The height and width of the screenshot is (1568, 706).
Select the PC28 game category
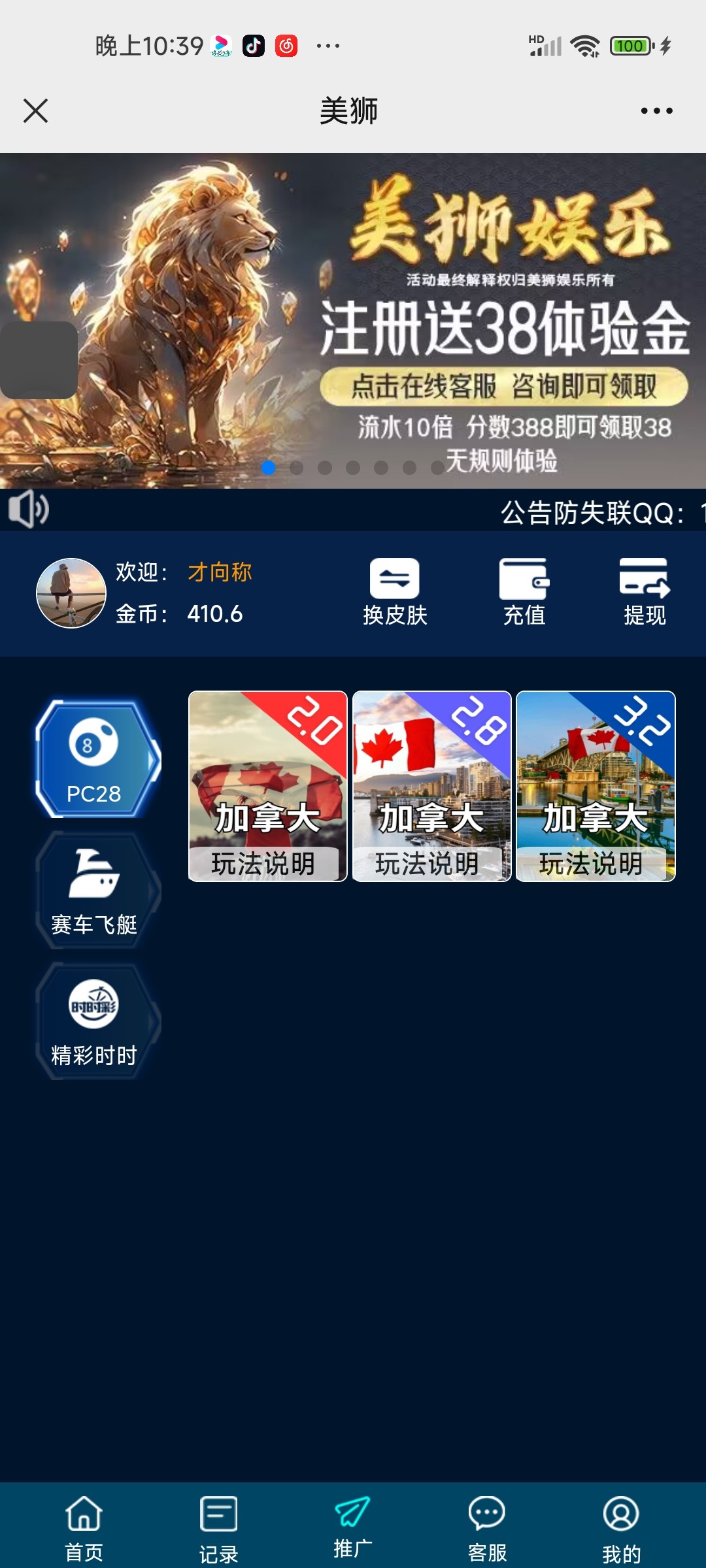96,759
